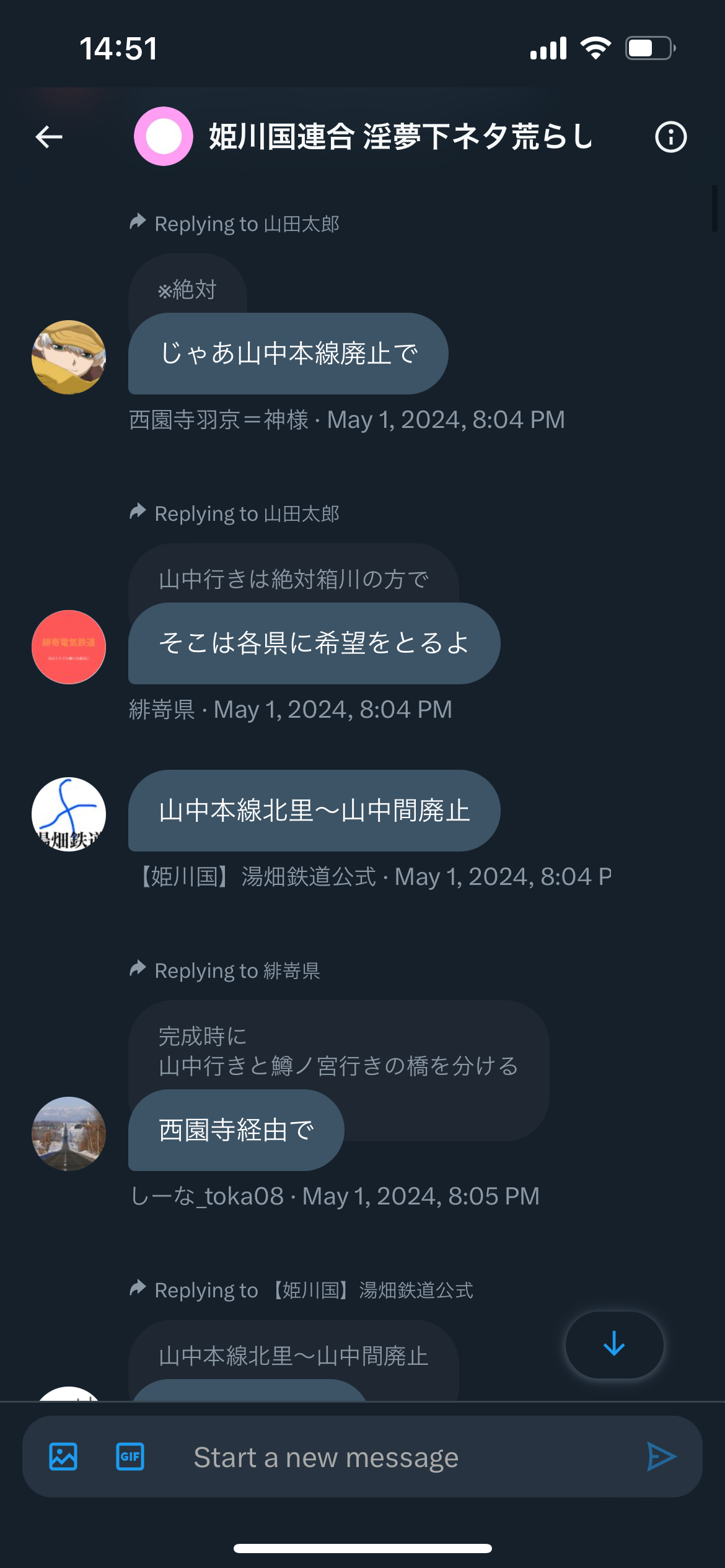This screenshot has width=725, height=1568.
Task: Jump to latest messages with down arrow
Action: click(x=614, y=1344)
